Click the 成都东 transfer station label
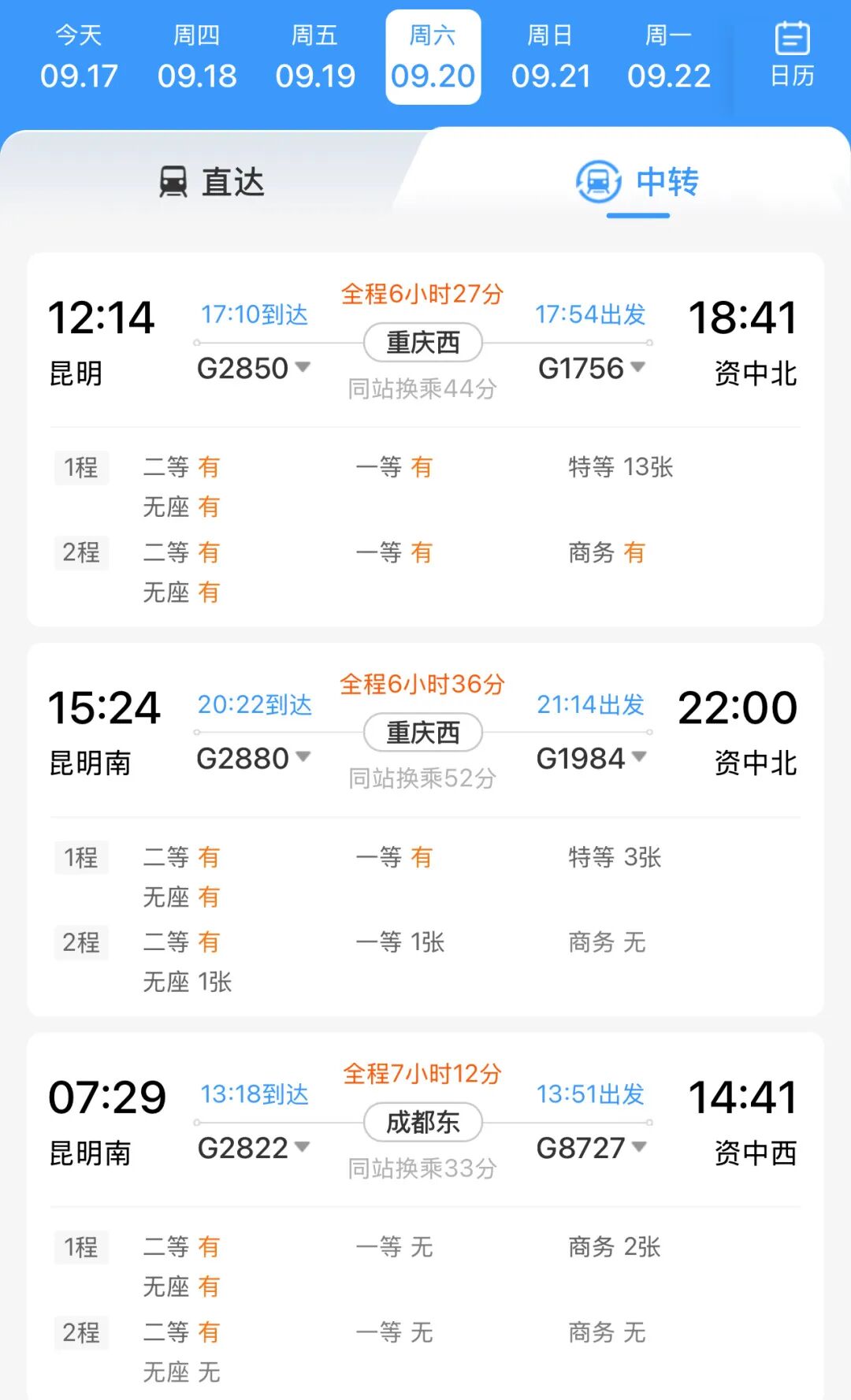Screen dimensions: 851x1400 point(423,1122)
